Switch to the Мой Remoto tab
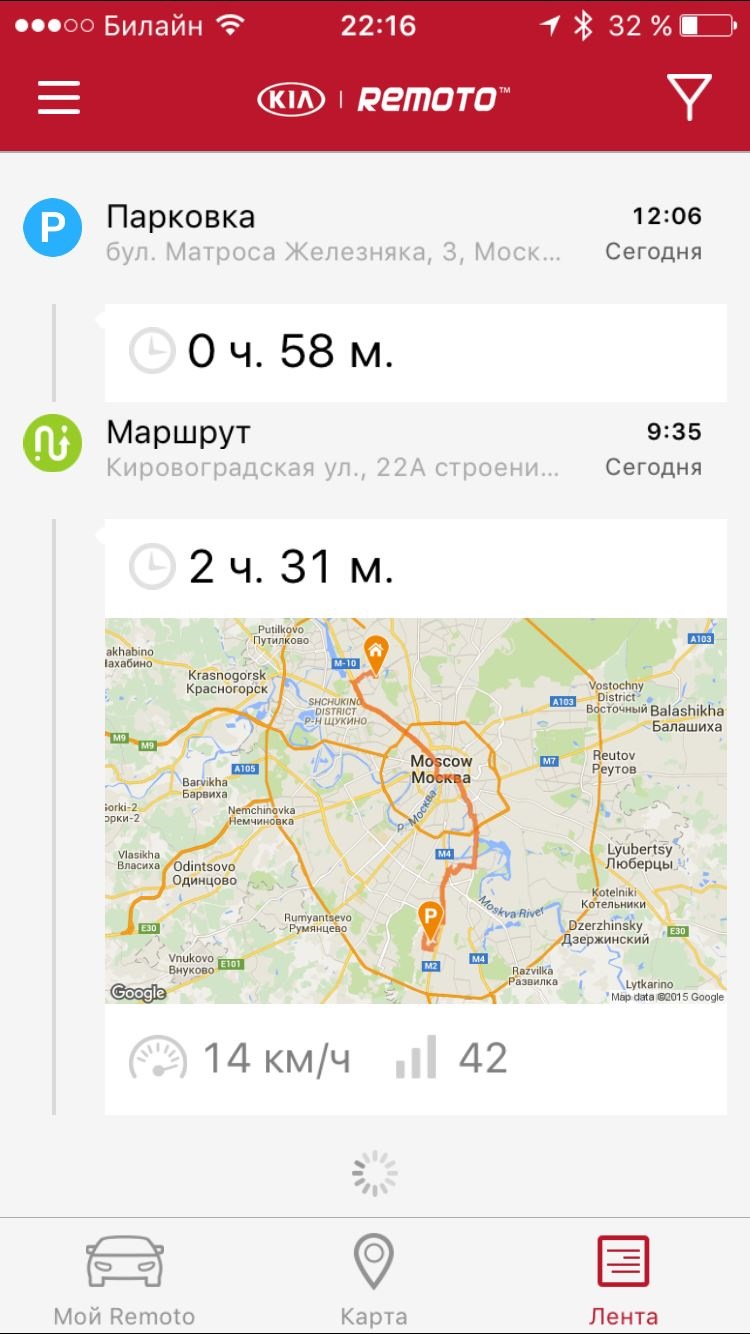The width and height of the screenshot is (750, 1334). pyautogui.click(x=125, y=1278)
